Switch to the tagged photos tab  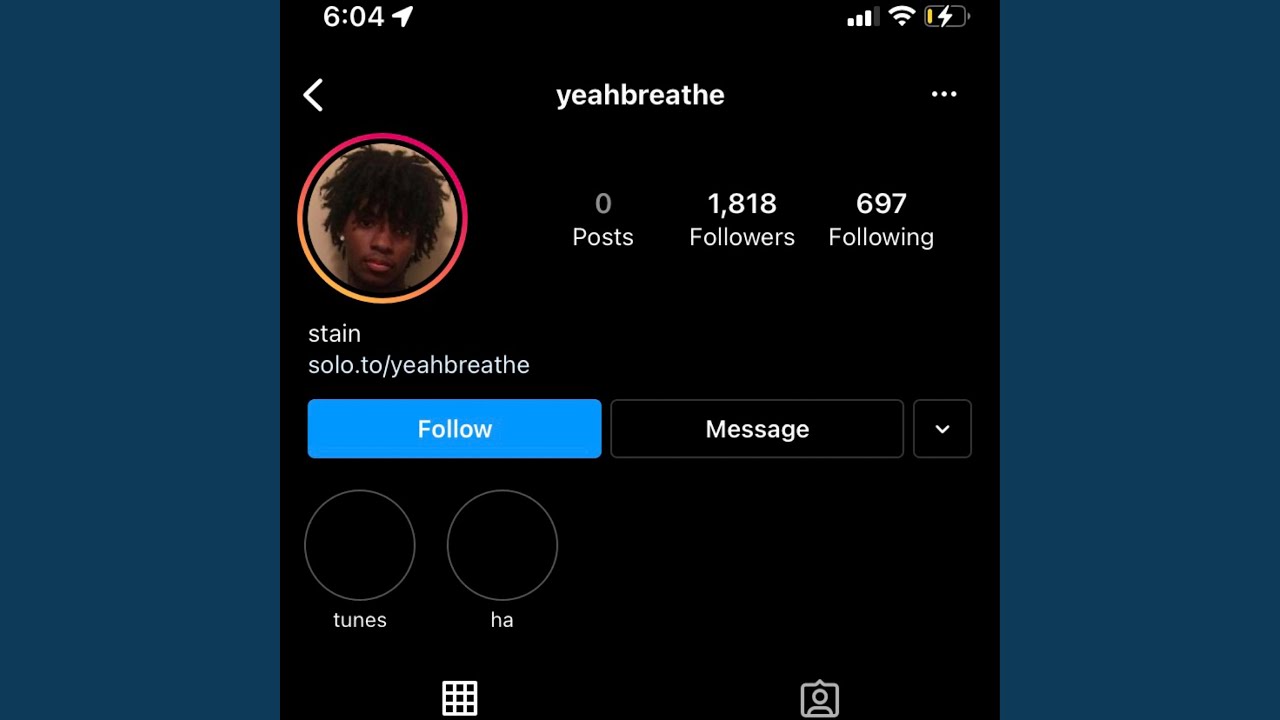tap(820, 698)
